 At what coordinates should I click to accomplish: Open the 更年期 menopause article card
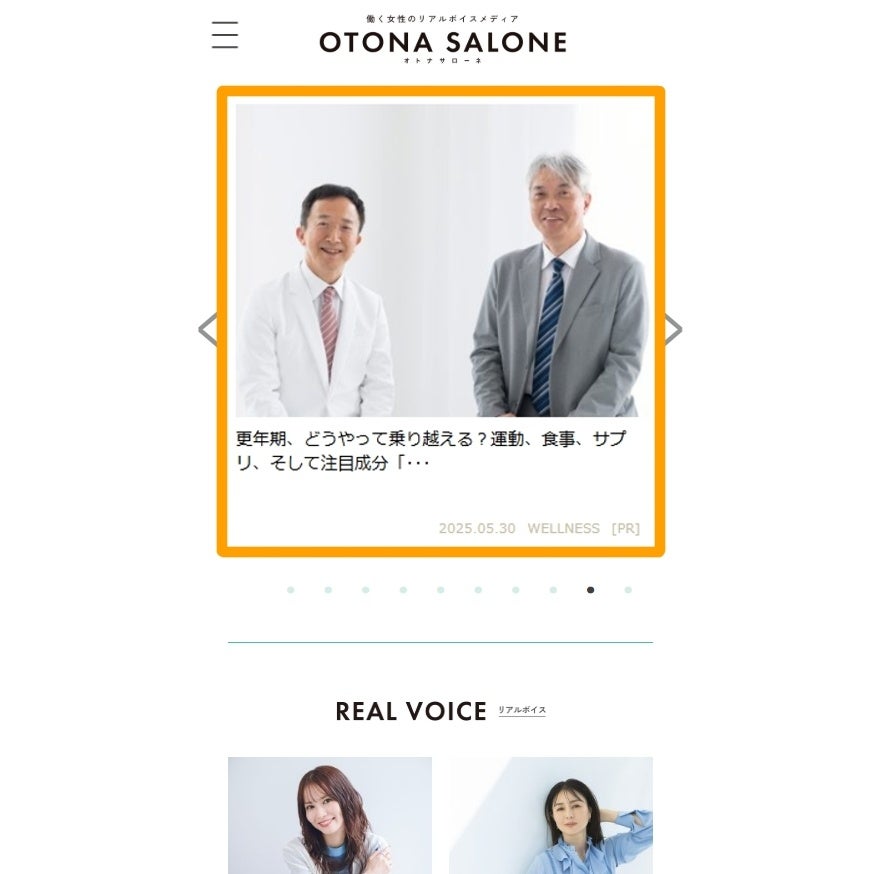click(440, 320)
